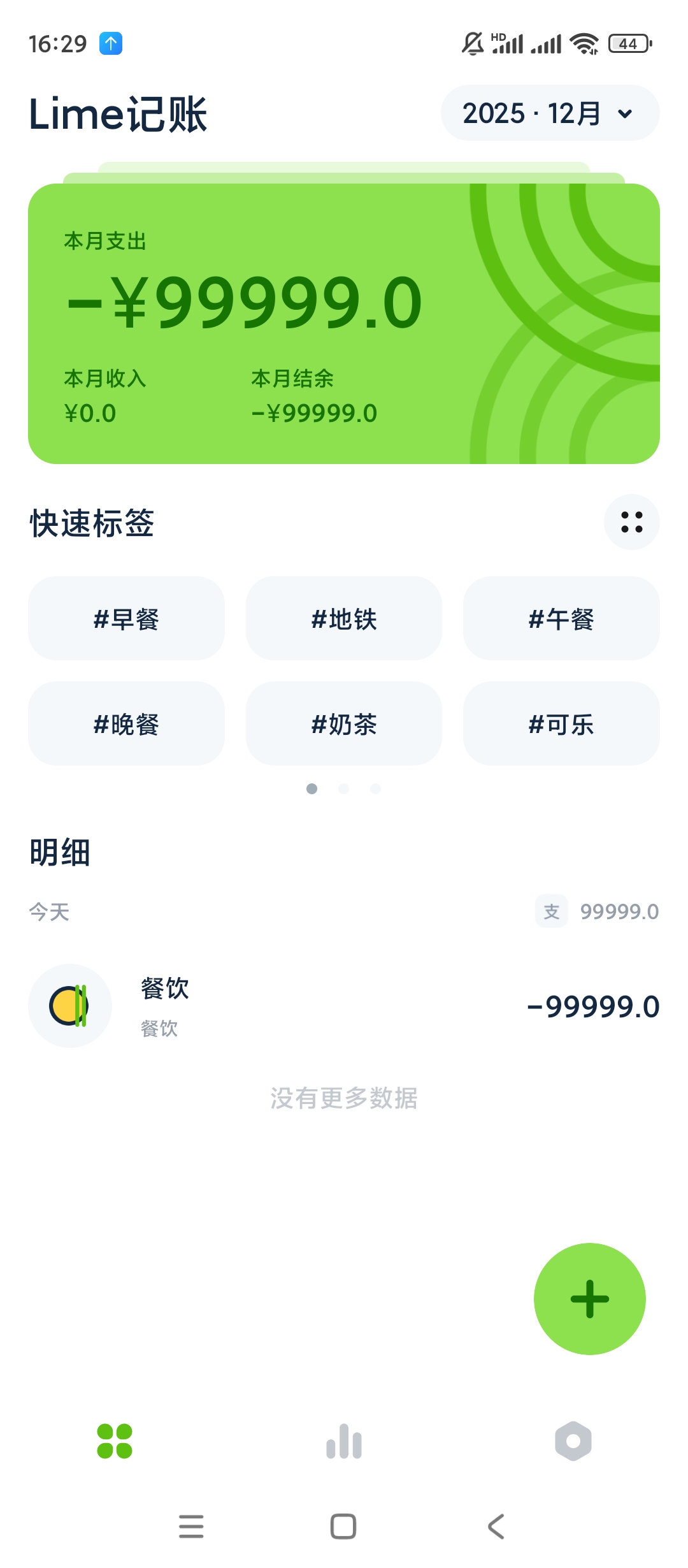Tap the 支 expense badge next to 今天
The height and width of the screenshot is (1568, 688).
point(552,911)
